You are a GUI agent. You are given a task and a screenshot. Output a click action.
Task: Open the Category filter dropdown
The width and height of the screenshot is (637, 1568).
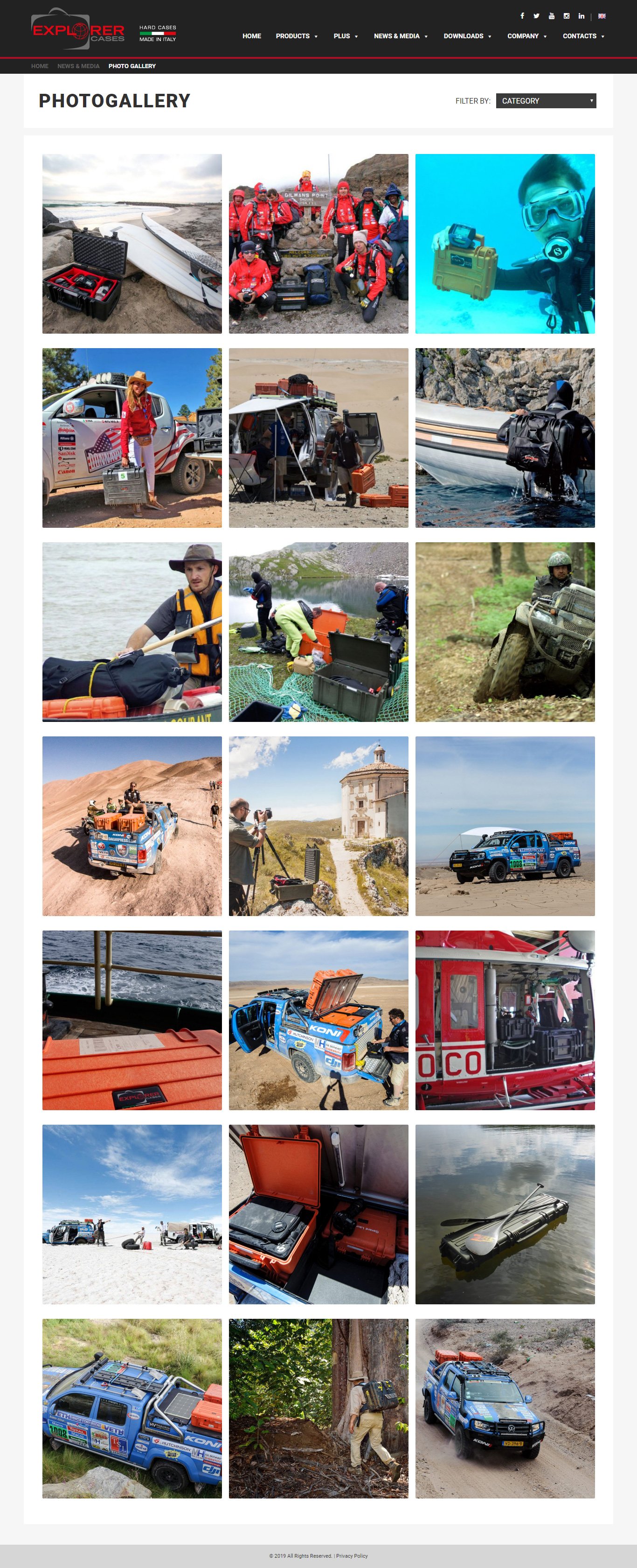coord(546,100)
